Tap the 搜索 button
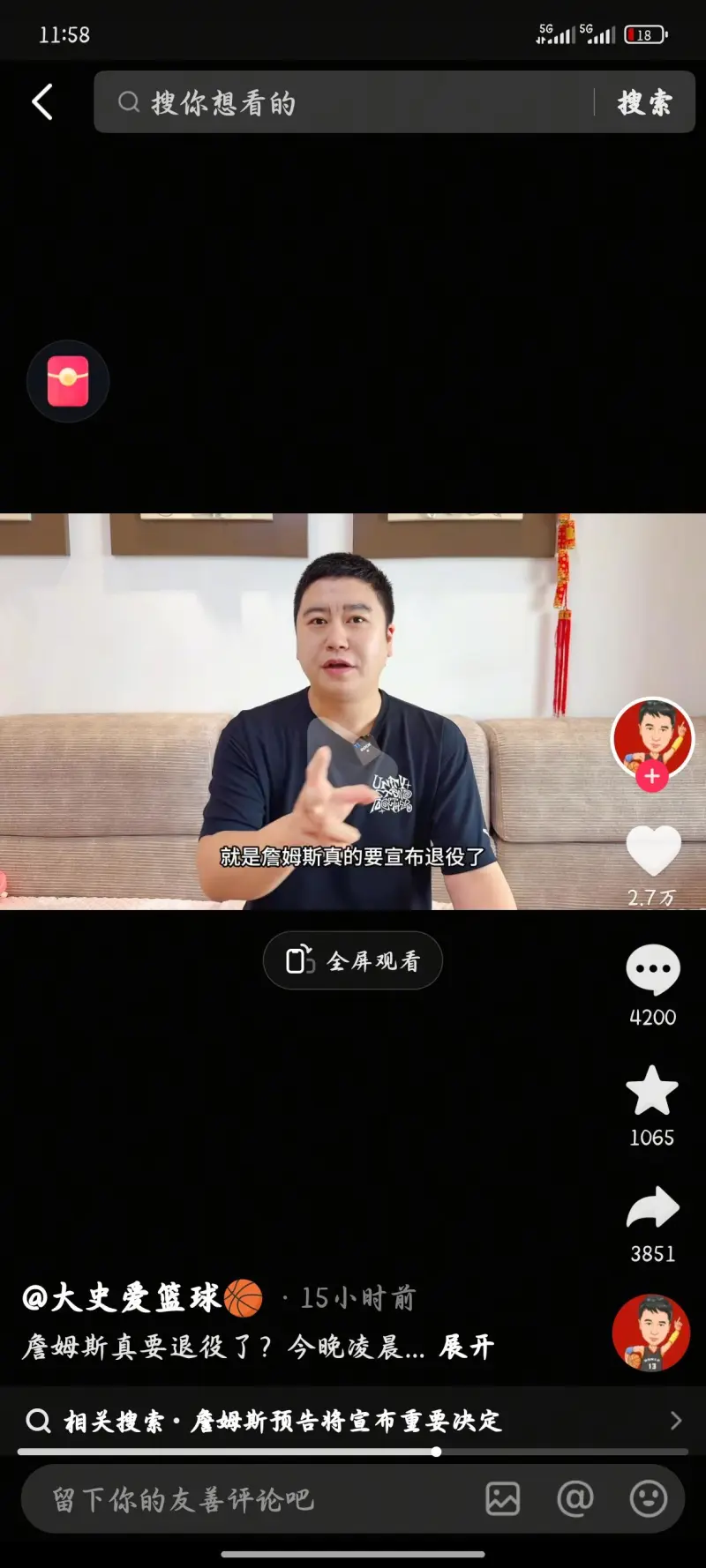 coord(644,102)
